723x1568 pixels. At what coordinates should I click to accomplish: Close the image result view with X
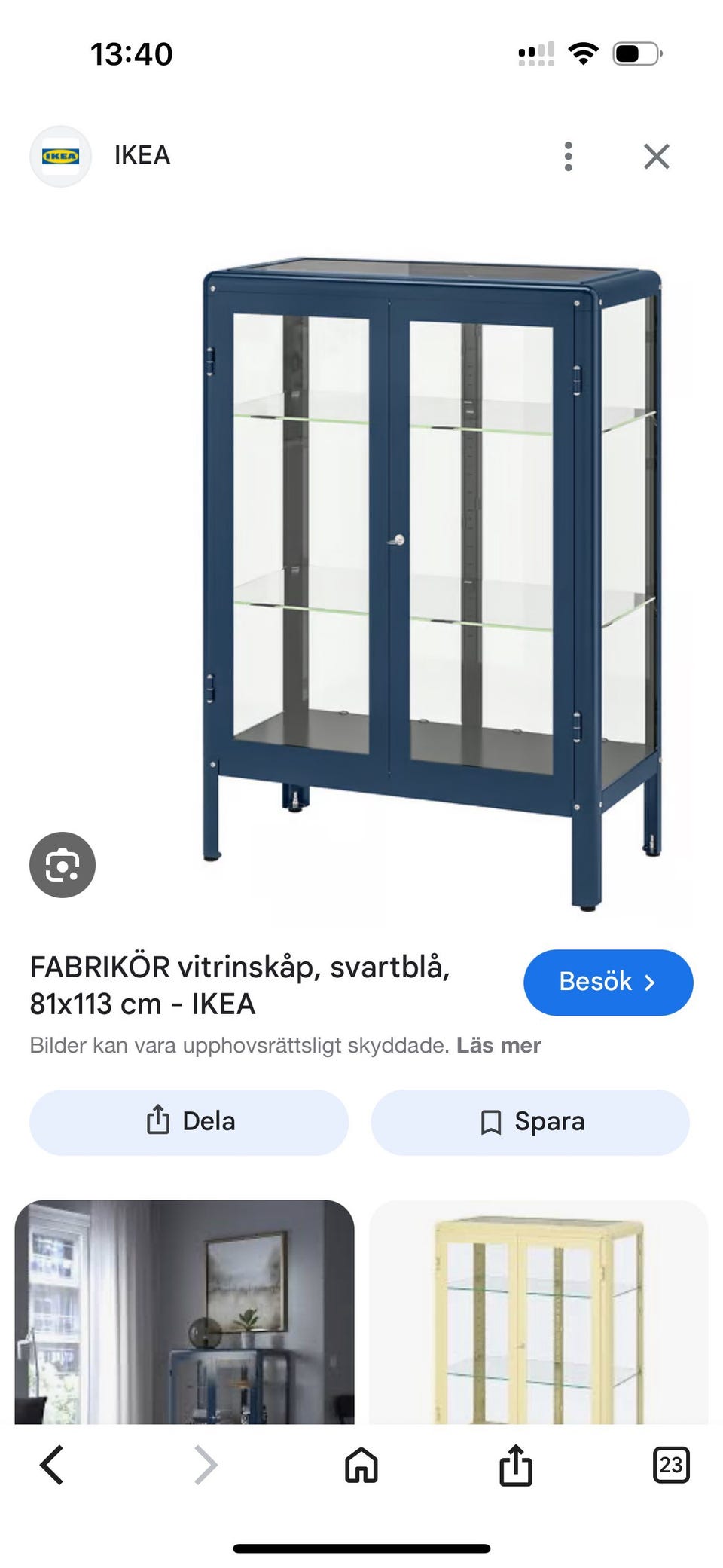(x=657, y=155)
